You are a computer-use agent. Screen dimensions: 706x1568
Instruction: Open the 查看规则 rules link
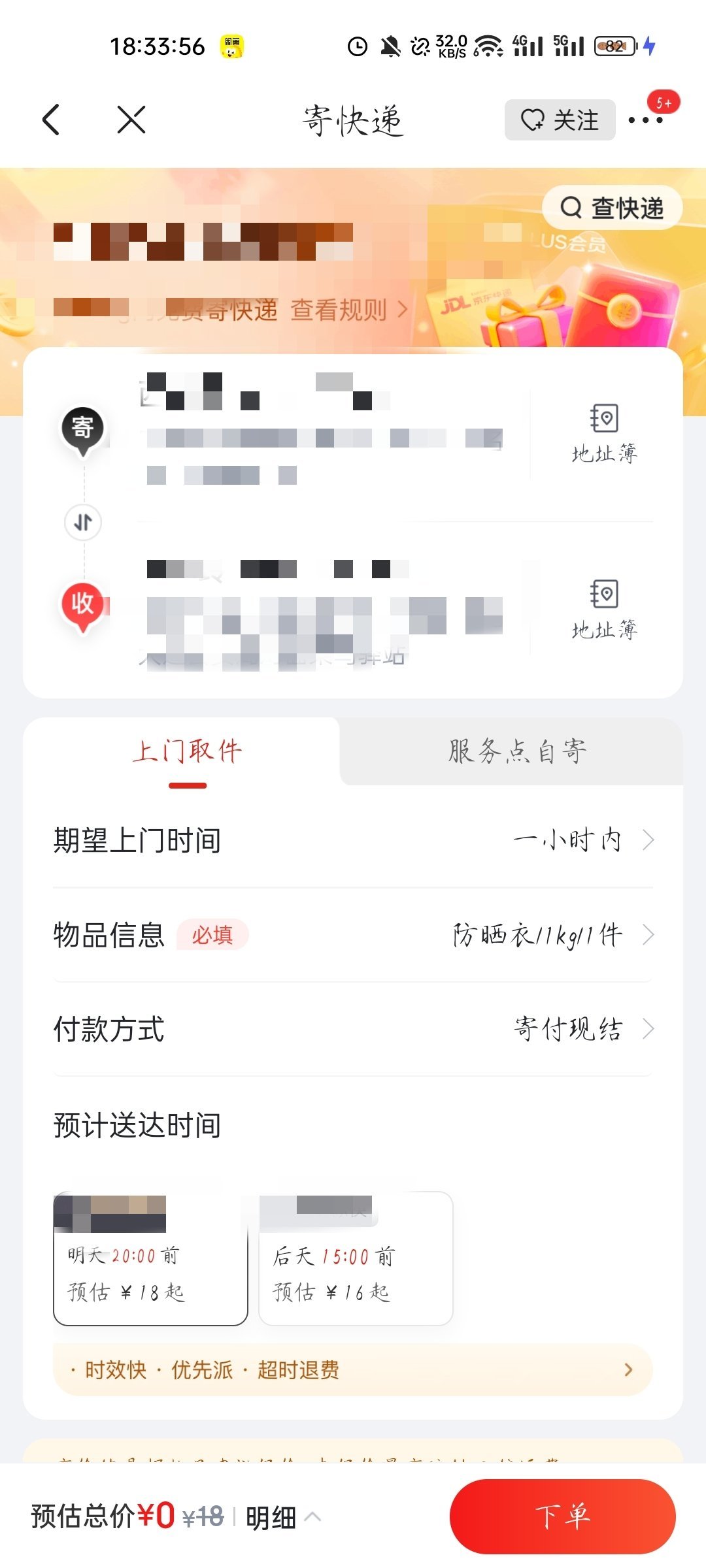point(348,310)
